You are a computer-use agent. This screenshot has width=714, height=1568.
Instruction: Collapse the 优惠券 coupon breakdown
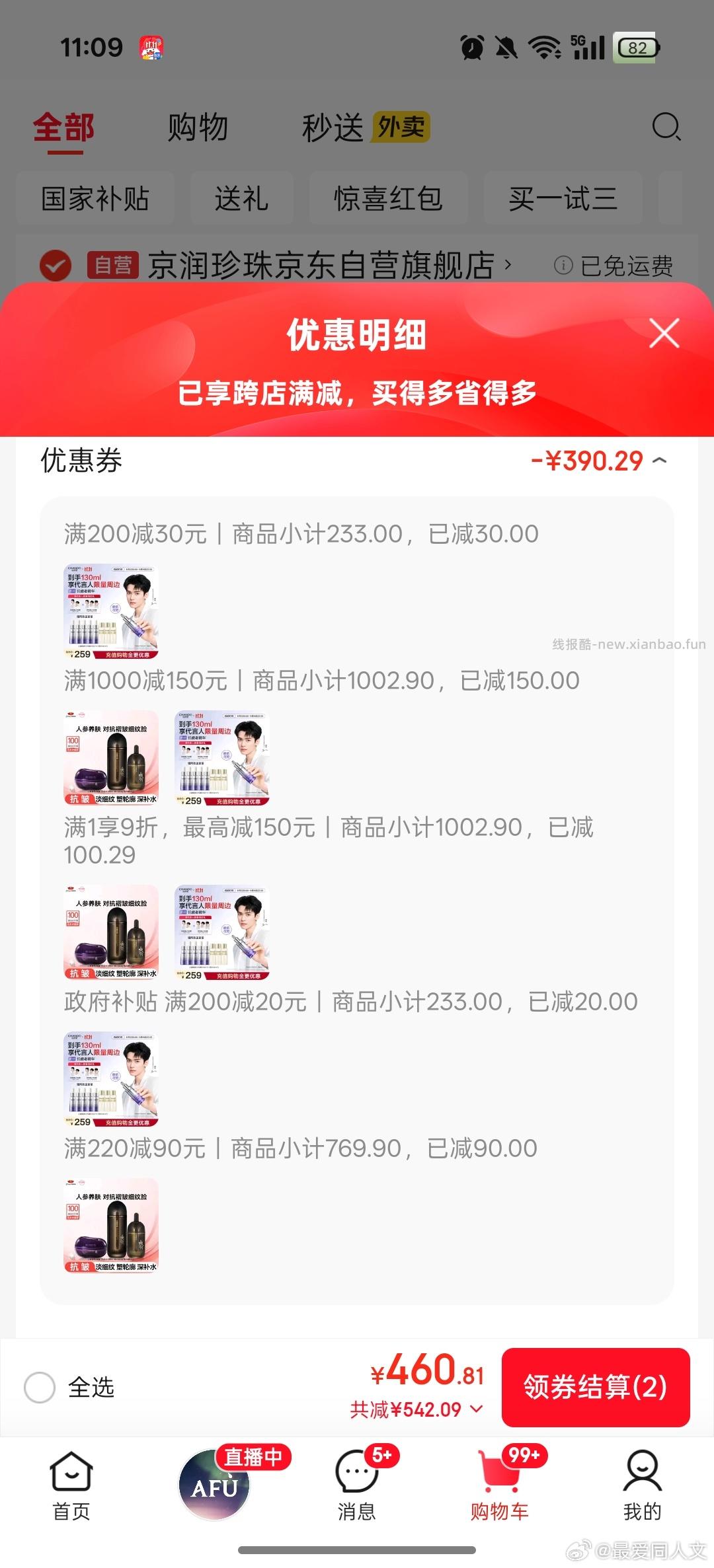659,461
